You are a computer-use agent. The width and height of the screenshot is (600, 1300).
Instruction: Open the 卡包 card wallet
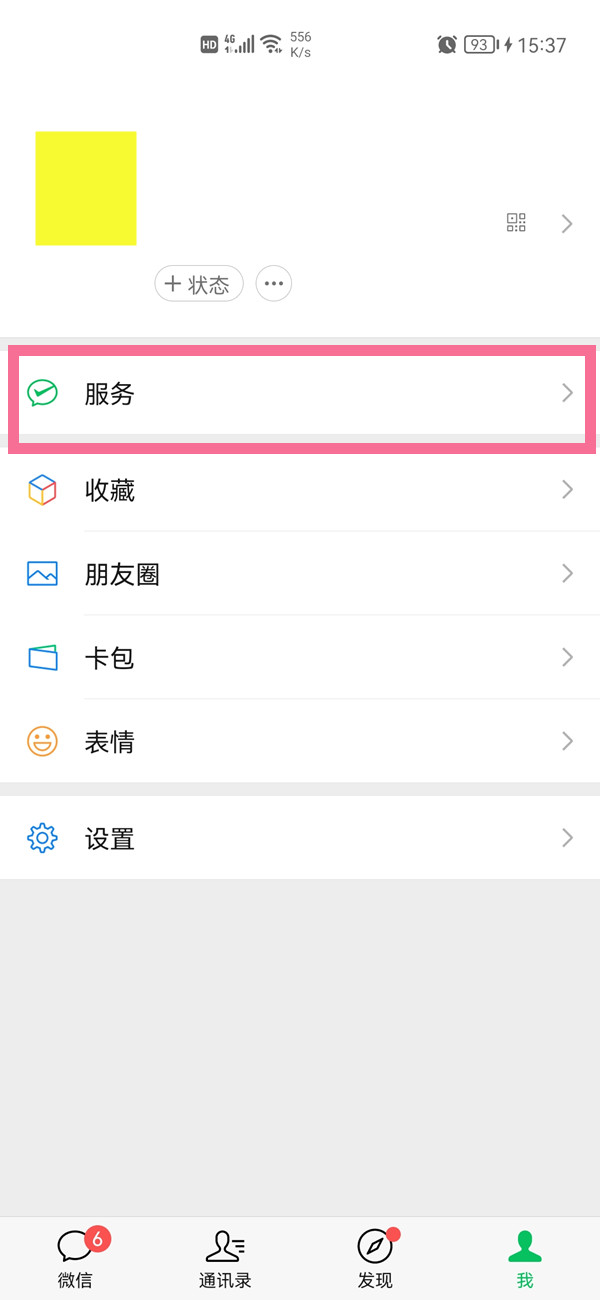(300, 658)
